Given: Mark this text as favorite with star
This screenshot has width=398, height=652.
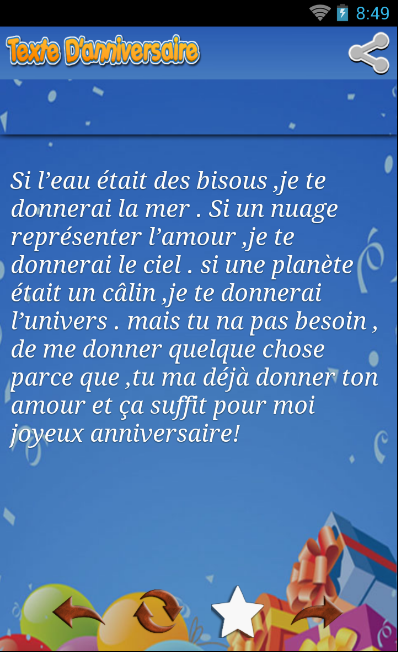Looking at the screenshot, I should pyautogui.click(x=237, y=612).
